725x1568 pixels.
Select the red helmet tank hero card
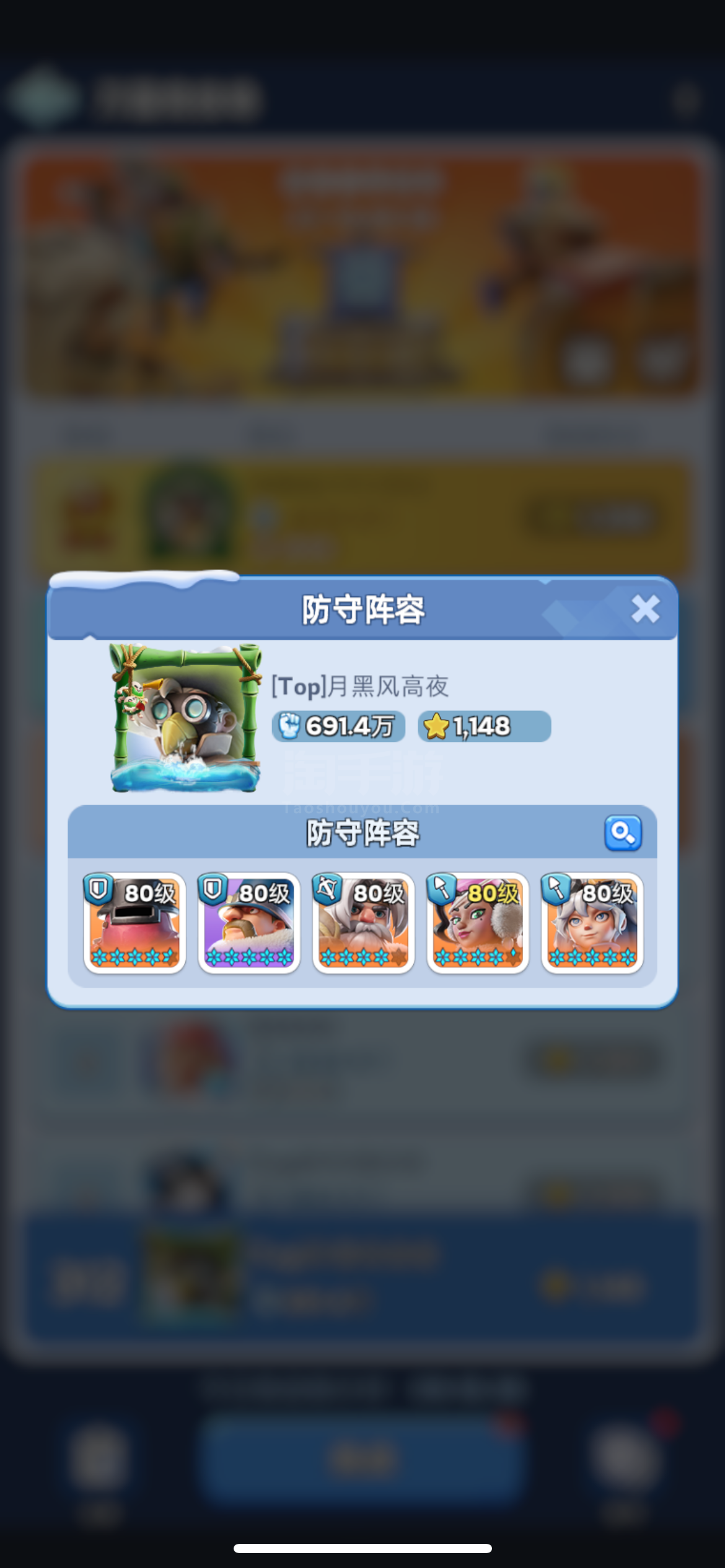(134, 923)
